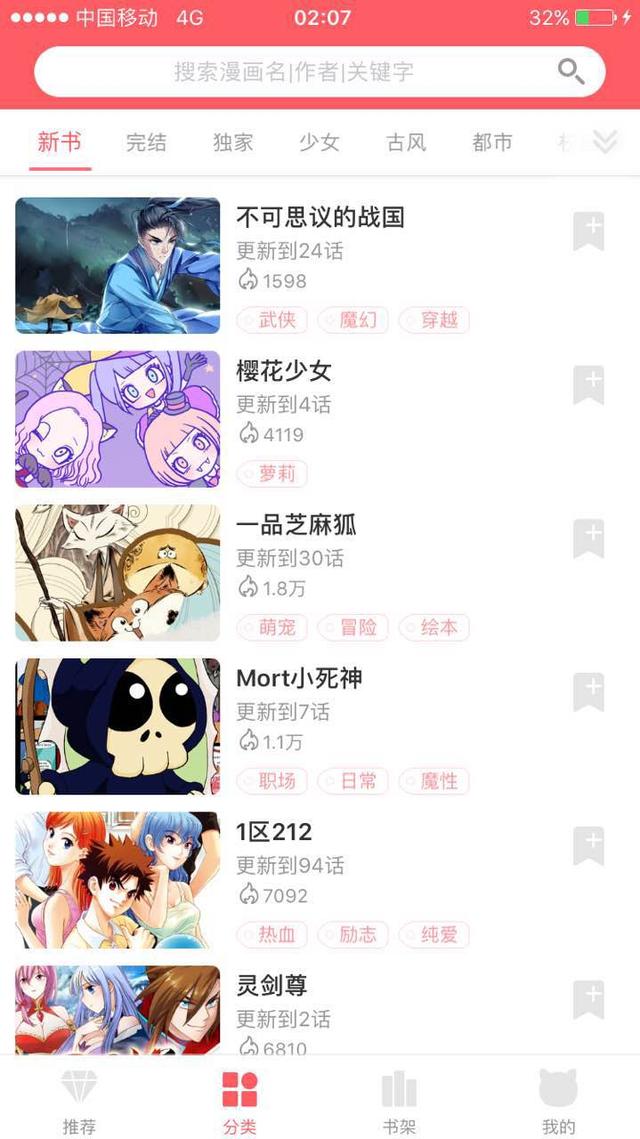Image resolution: width=640 pixels, height=1139 pixels.
Task: Tap the magnifier search icon
Action: pyautogui.click(x=571, y=71)
